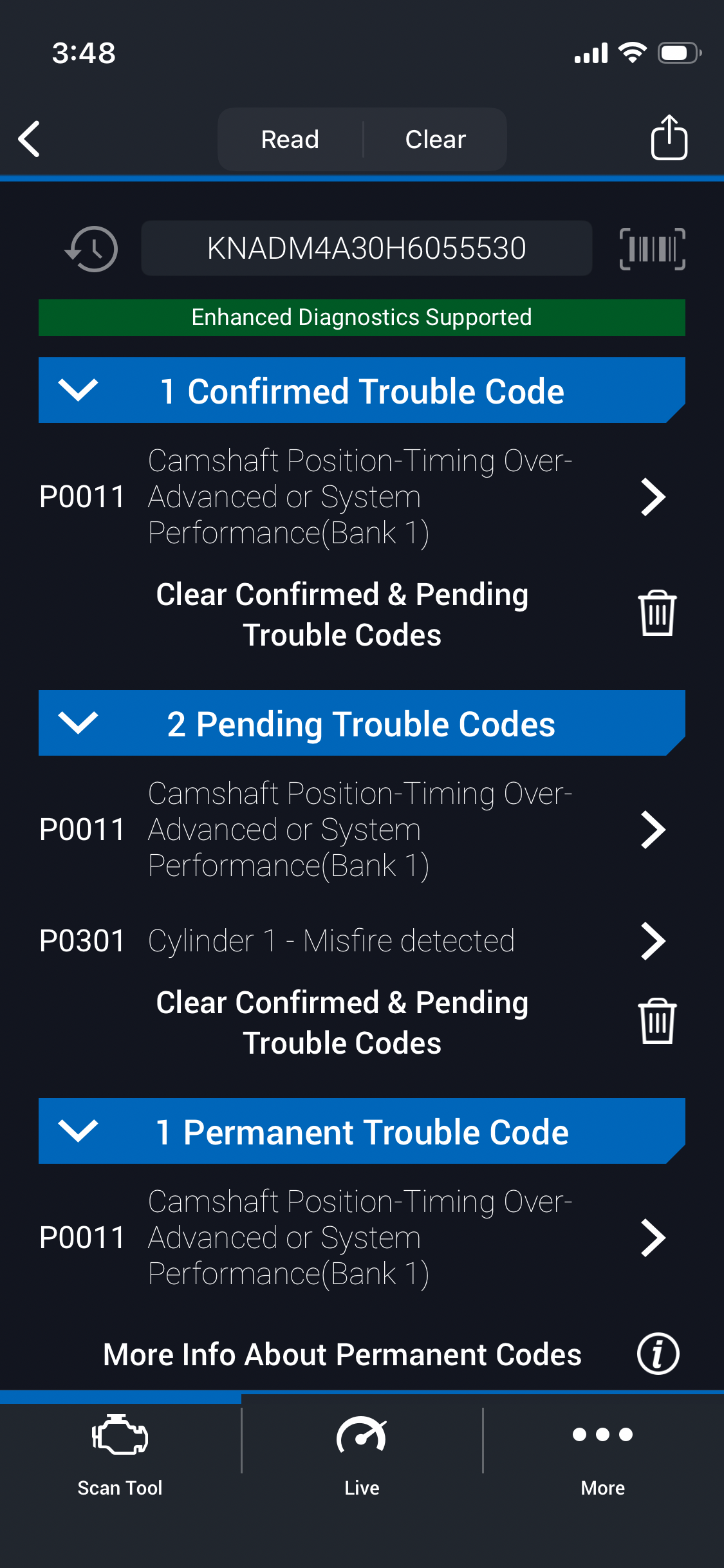Share the diagnostic report
Viewport: 724px width, 1568px height.
(669, 138)
